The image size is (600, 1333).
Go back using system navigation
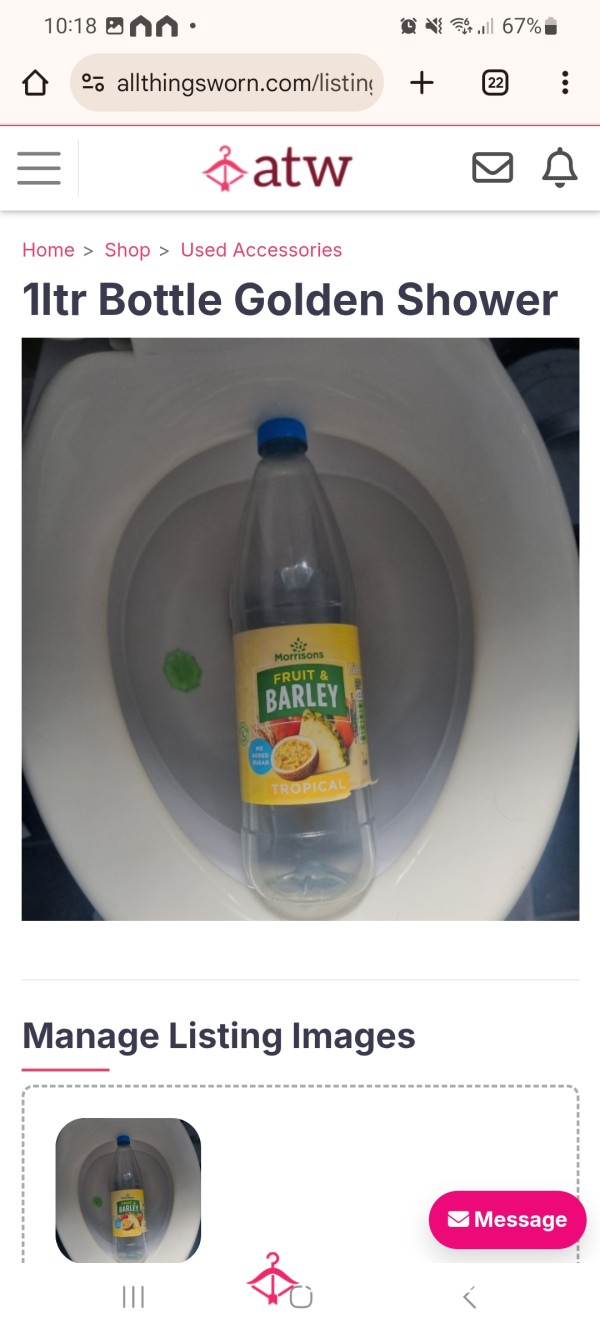coord(469,1298)
